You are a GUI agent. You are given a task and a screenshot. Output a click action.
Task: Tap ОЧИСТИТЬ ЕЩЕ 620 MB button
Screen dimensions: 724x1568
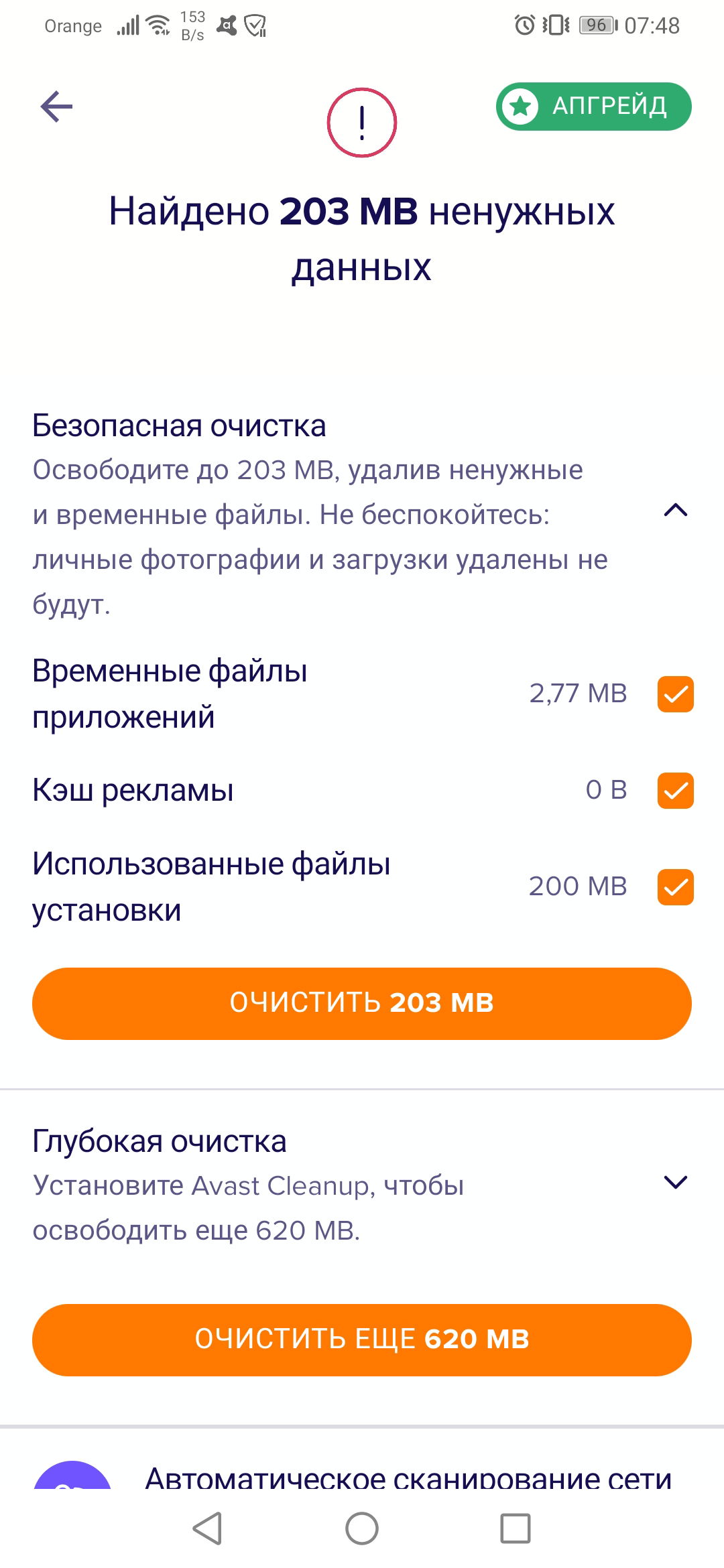362,1340
